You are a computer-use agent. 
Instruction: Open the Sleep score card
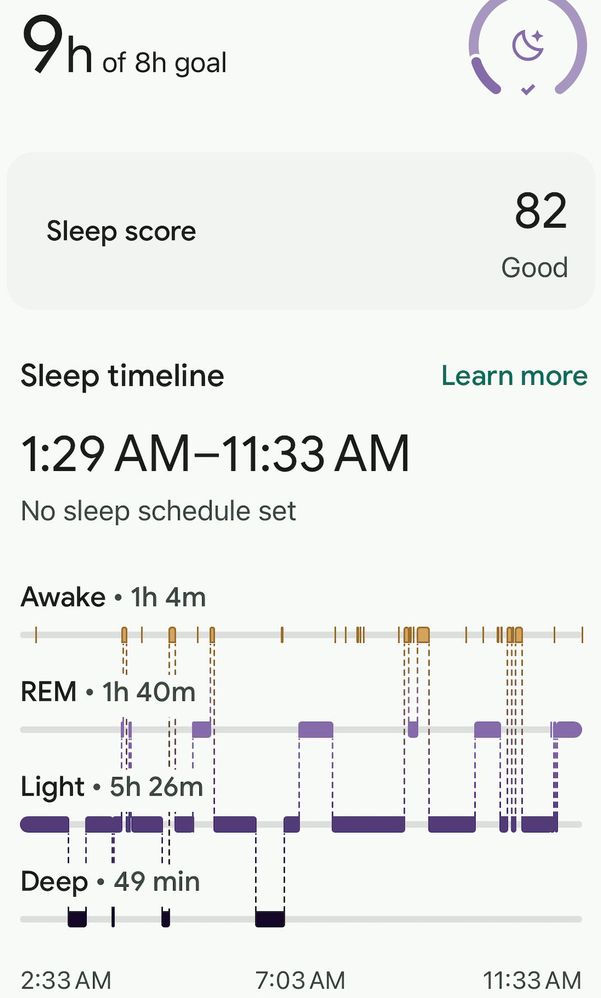300,232
